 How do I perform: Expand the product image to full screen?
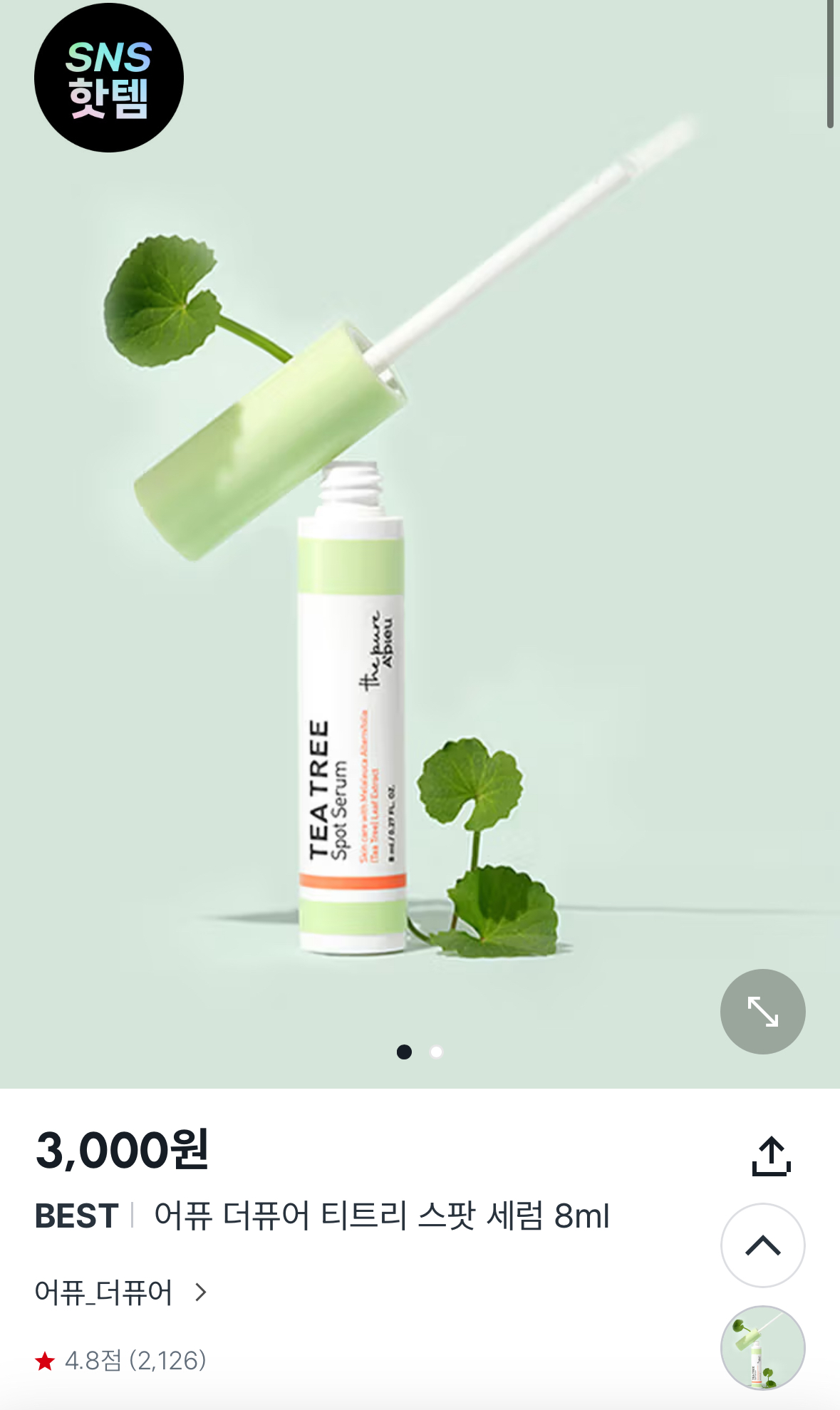pos(762,1011)
